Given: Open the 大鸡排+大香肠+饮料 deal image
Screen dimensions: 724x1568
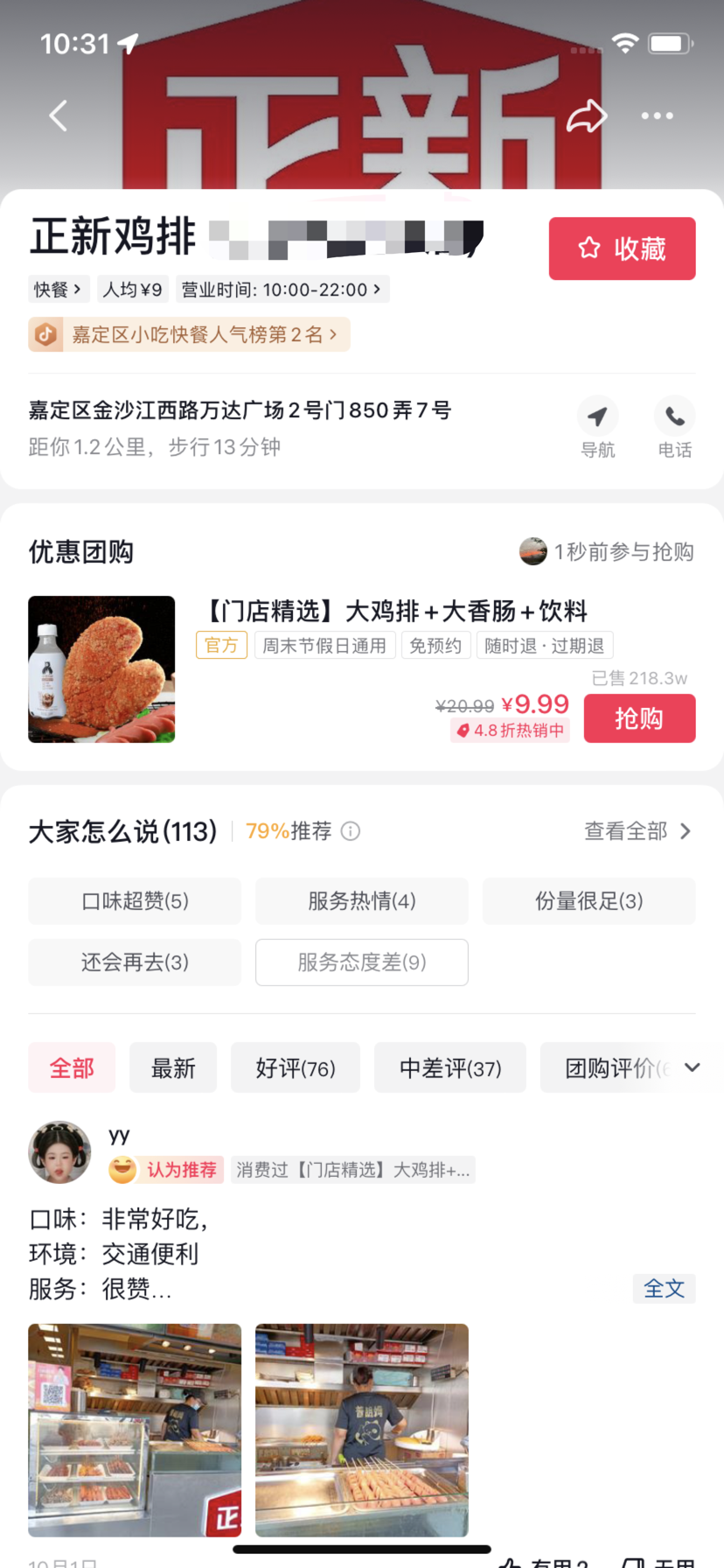Looking at the screenshot, I should pos(101,669).
